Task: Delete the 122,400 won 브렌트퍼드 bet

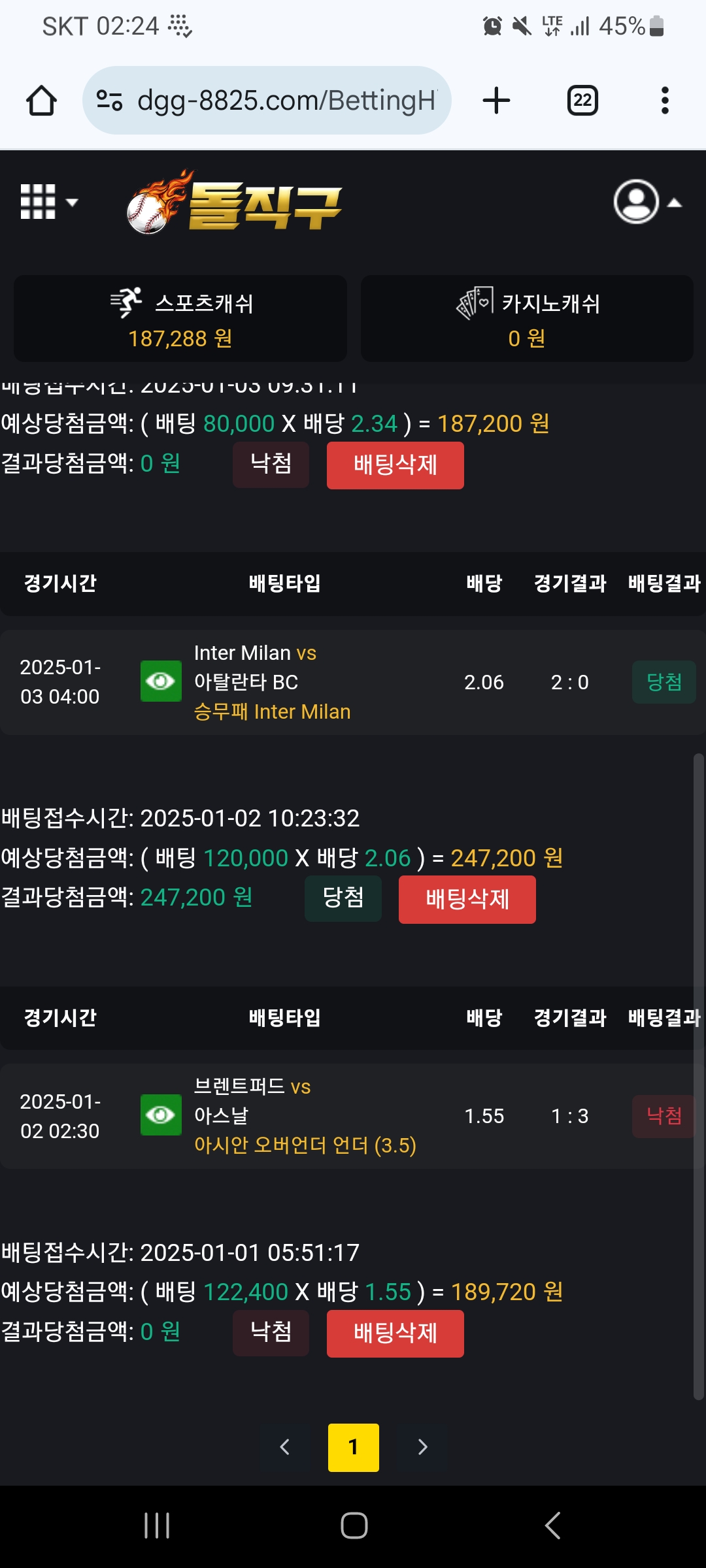Action: pyautogui.click(x=395, y=1333)
